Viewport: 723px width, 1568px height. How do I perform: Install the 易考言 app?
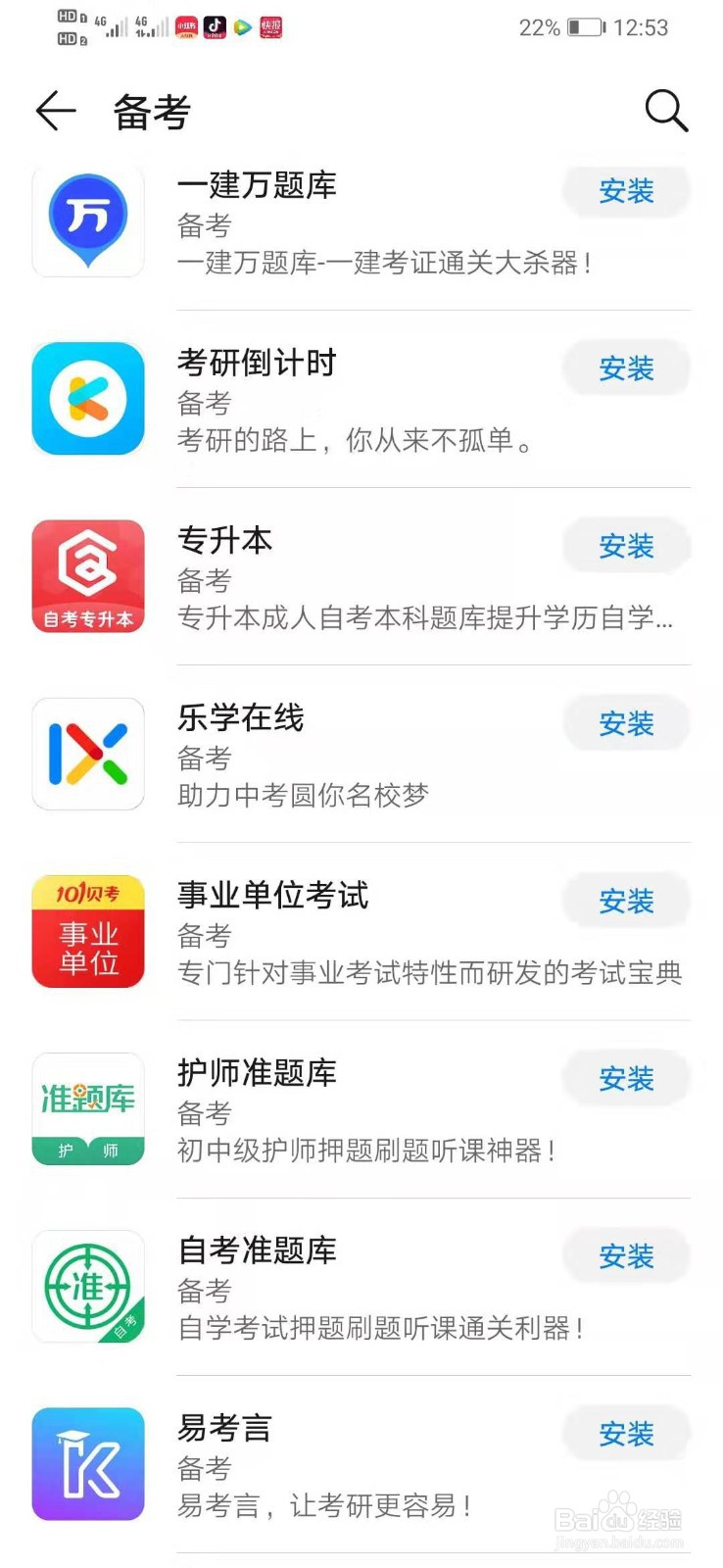626,1434
